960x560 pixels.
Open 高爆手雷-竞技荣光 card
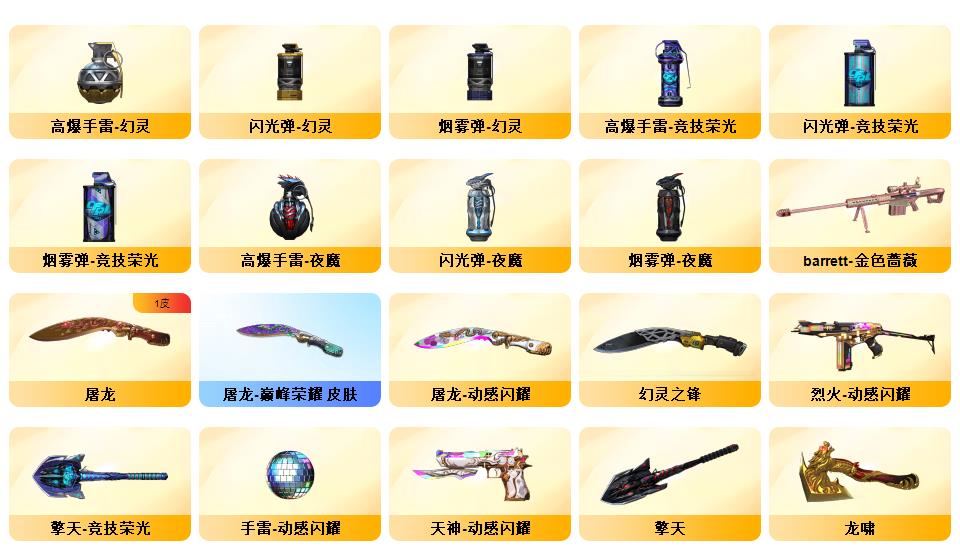tap(670, 82)
